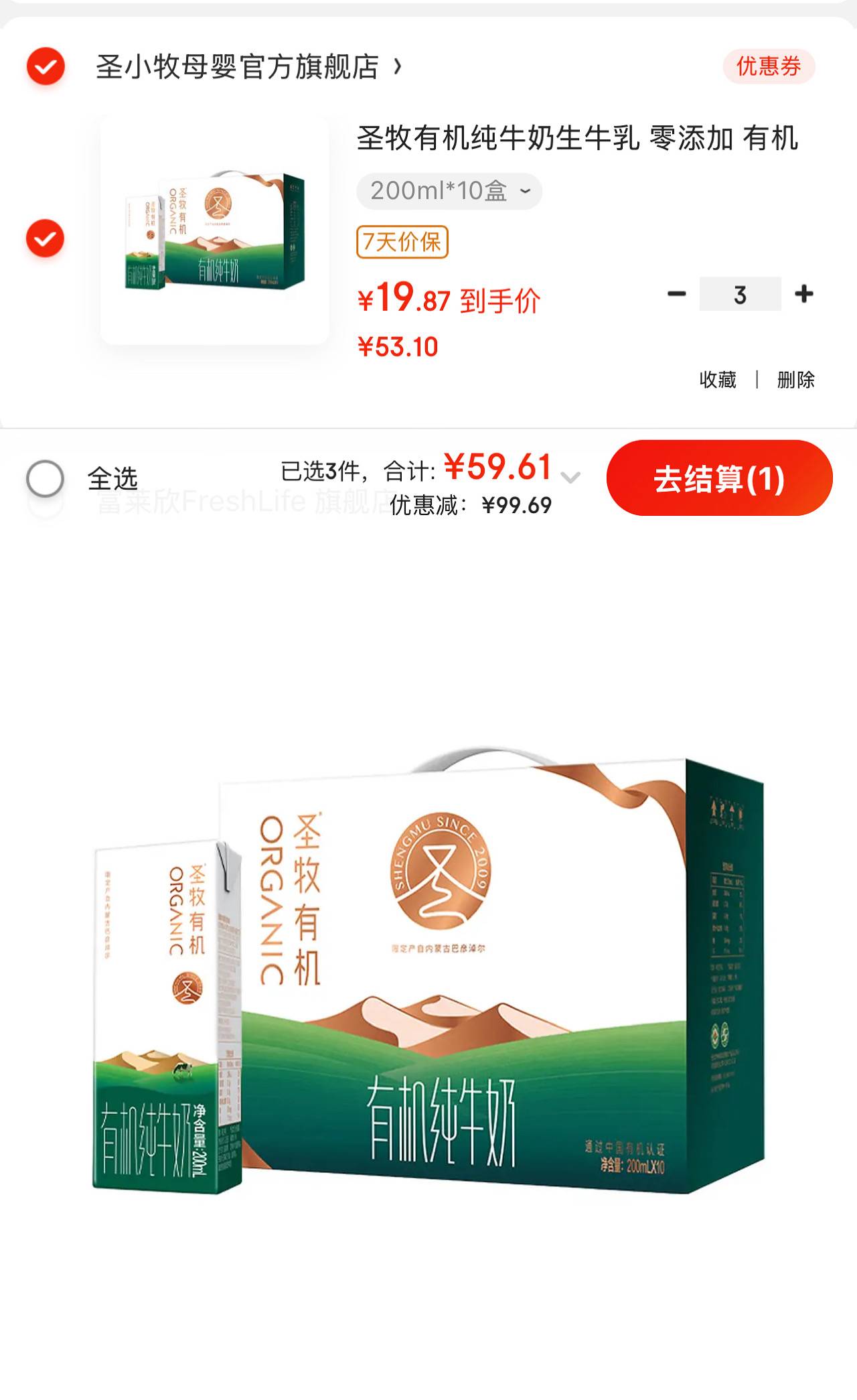Tap 收藏 to save the item
Image resolution: width=857 pixels, height=1400 pixels.
pos(718,380)
